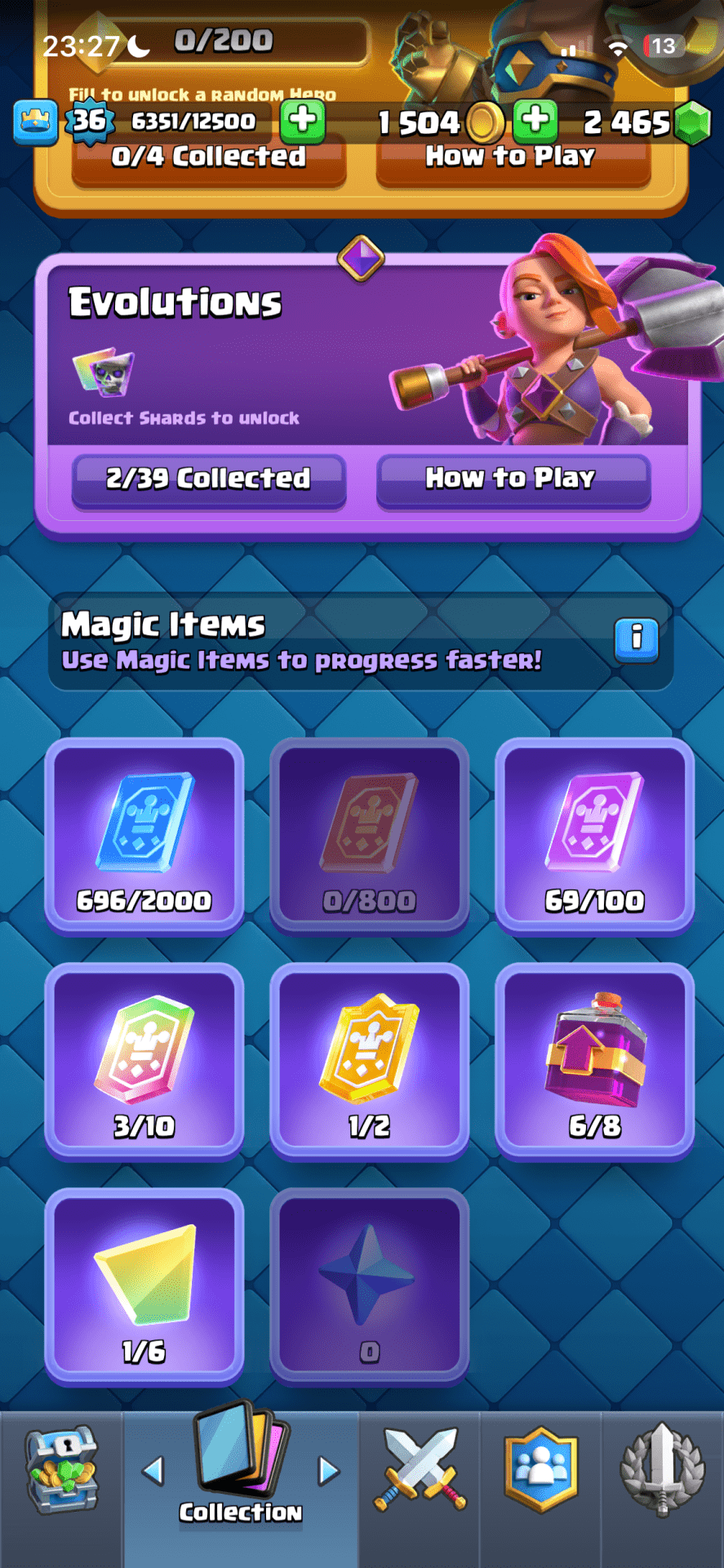The width and height of the screenshot is (724, 1568).
Task: Switch to the Events sword laurel tab
Action: click(x=662, y=1470)
